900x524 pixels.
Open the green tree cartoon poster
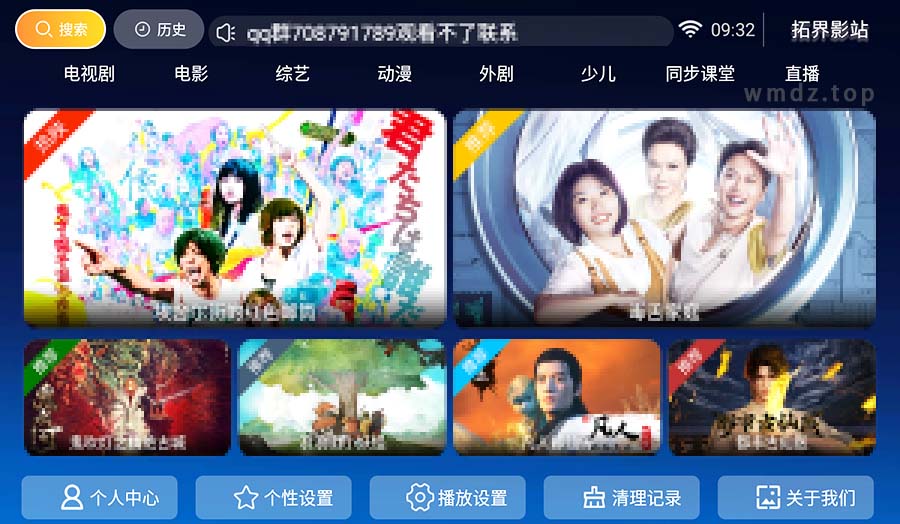[342, 397]
